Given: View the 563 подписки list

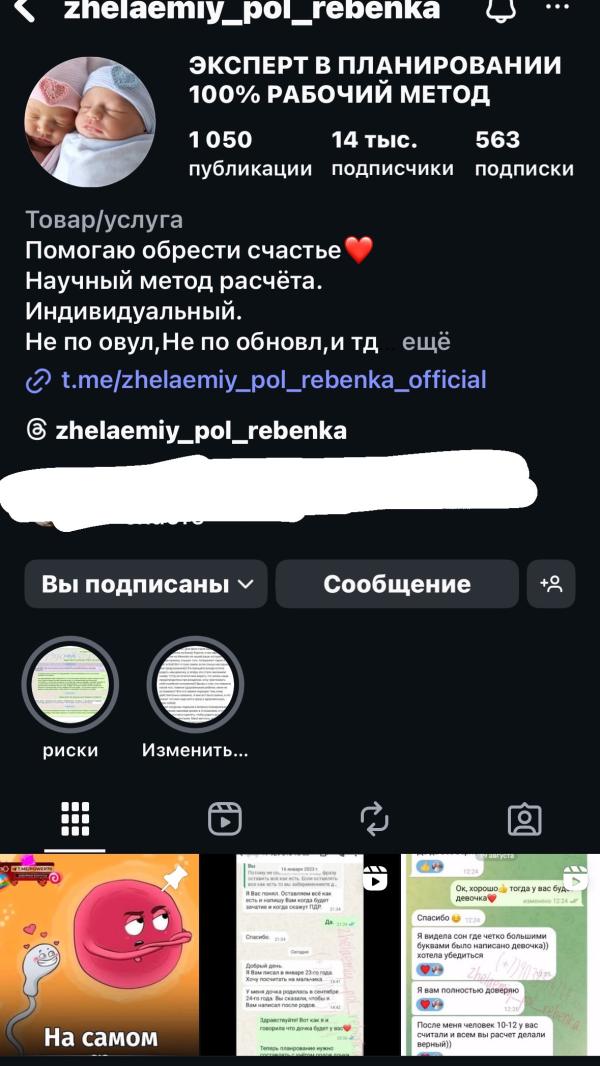Looking at the screenshot, I should (x=524, y=154).
